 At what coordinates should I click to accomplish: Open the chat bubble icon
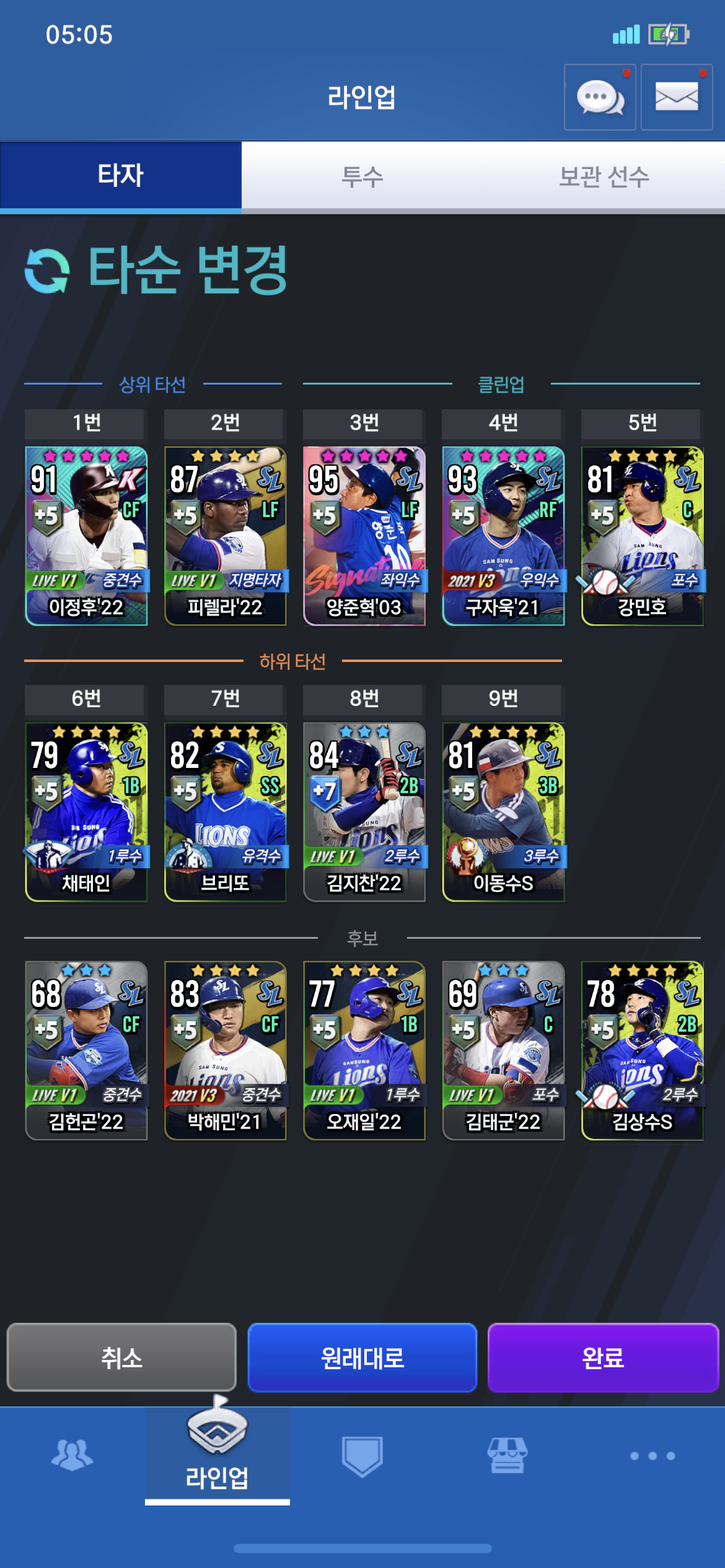click(600, 97)
